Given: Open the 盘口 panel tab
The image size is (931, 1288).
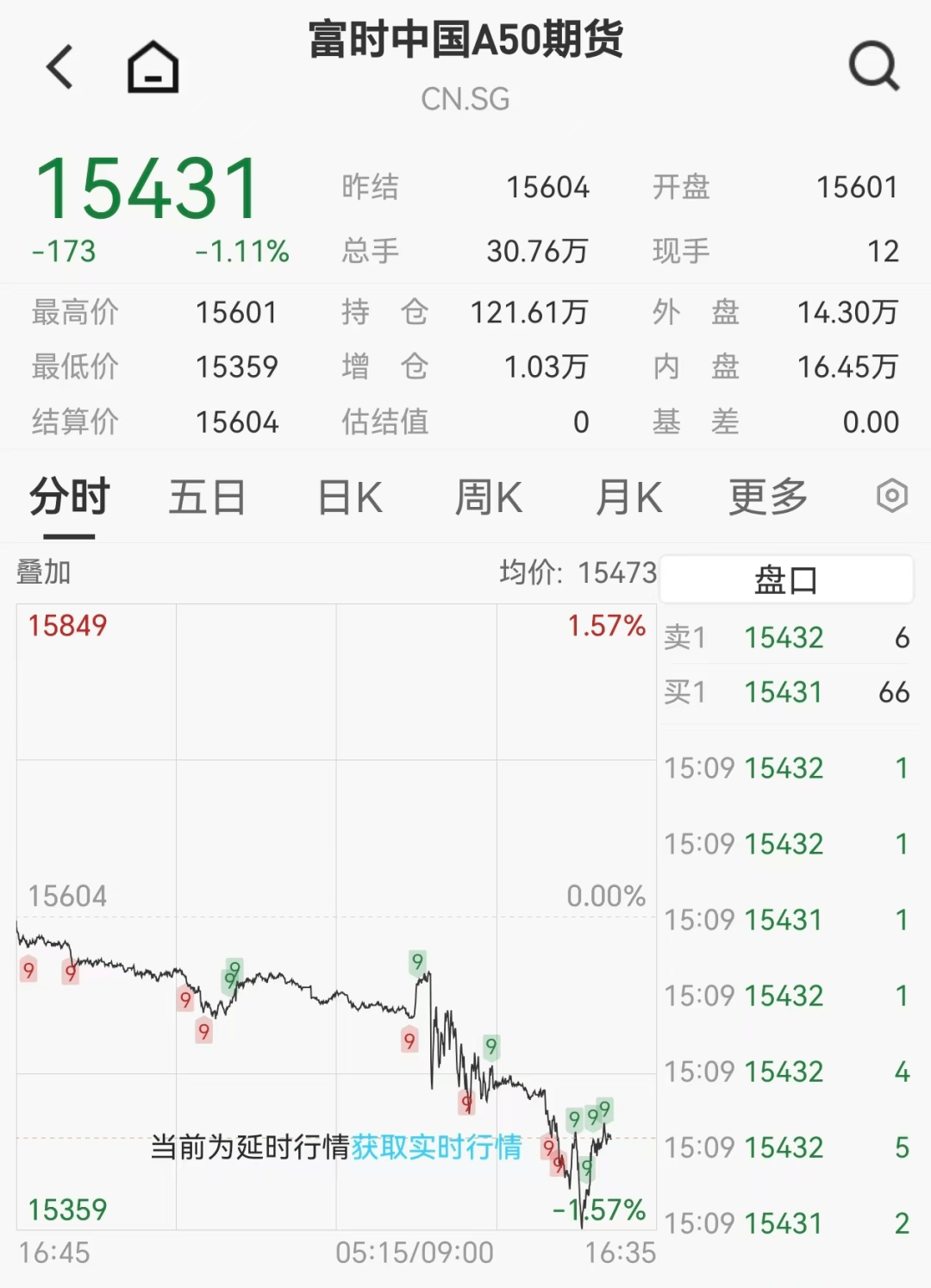Looking at the screenshot, I should click(x=785, y=579).
